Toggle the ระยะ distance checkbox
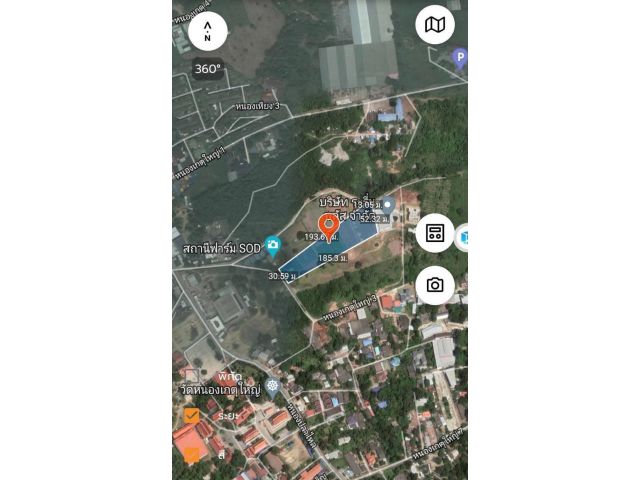The width and height of the screenshot is (640, 480). pyautogui.click(x=191, y=415)
